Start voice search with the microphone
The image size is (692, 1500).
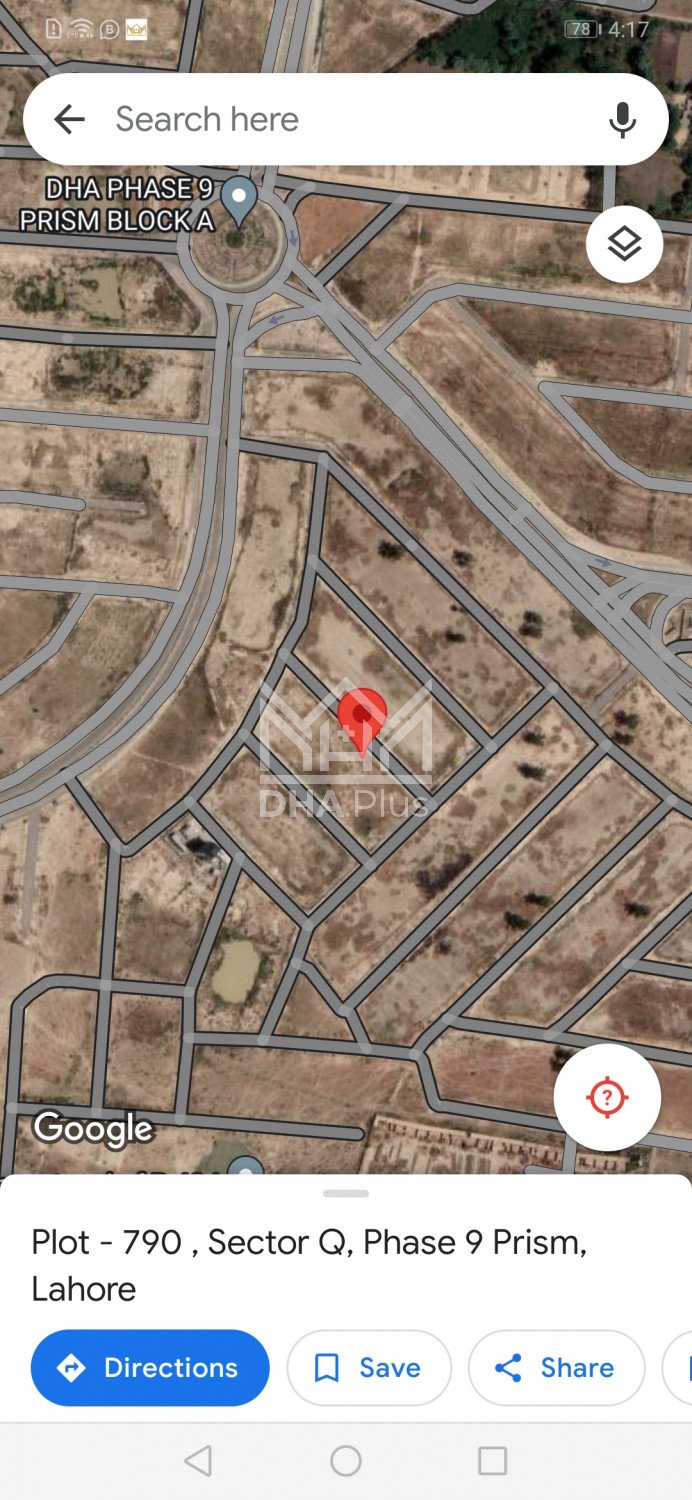pyautogui.click(x=622, y=120)
